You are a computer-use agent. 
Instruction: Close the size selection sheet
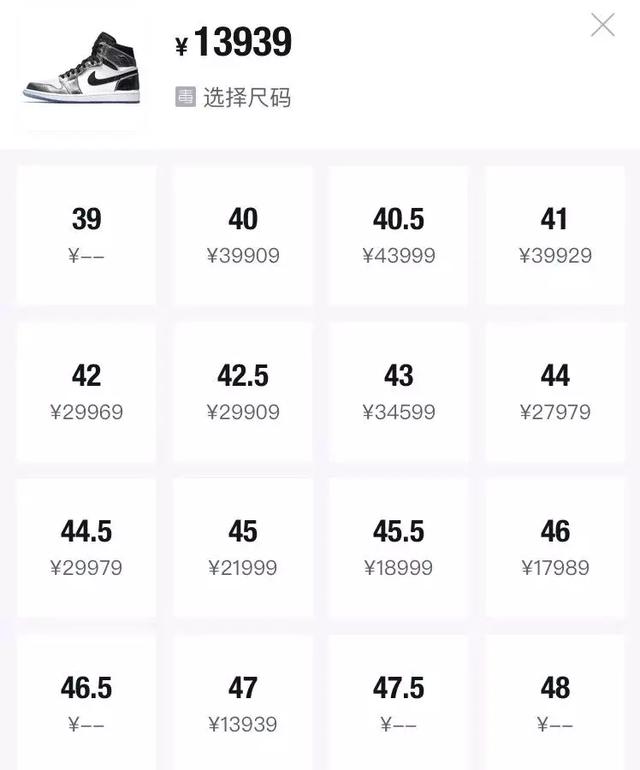click(x=602, y=25)
